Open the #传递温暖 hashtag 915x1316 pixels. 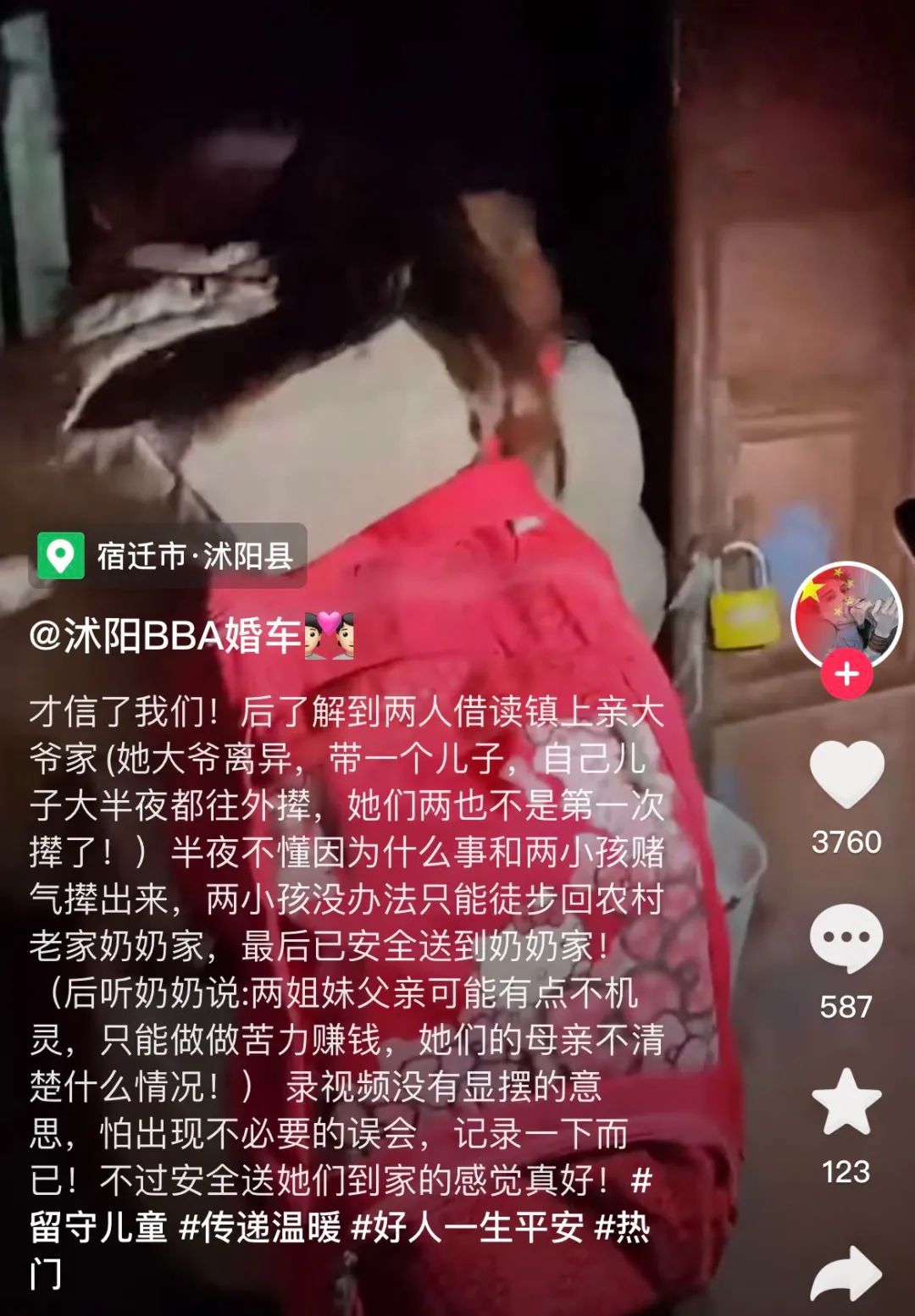point(259,1227)
